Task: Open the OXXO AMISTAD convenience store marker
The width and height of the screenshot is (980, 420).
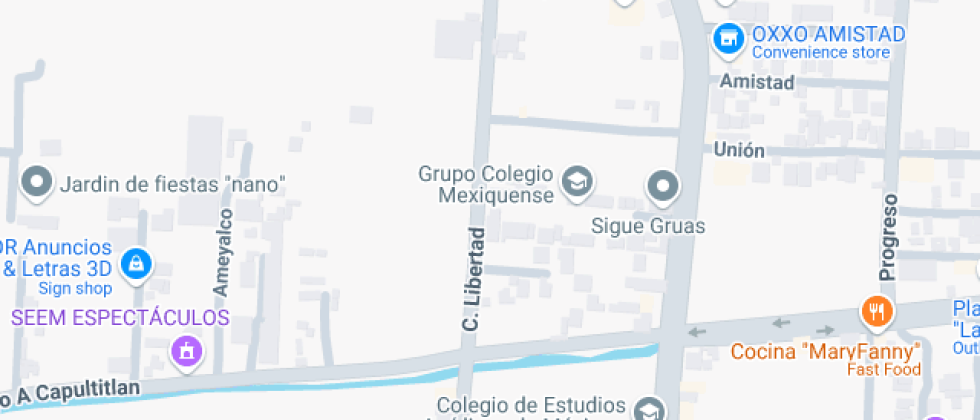Action: point(726,39)
